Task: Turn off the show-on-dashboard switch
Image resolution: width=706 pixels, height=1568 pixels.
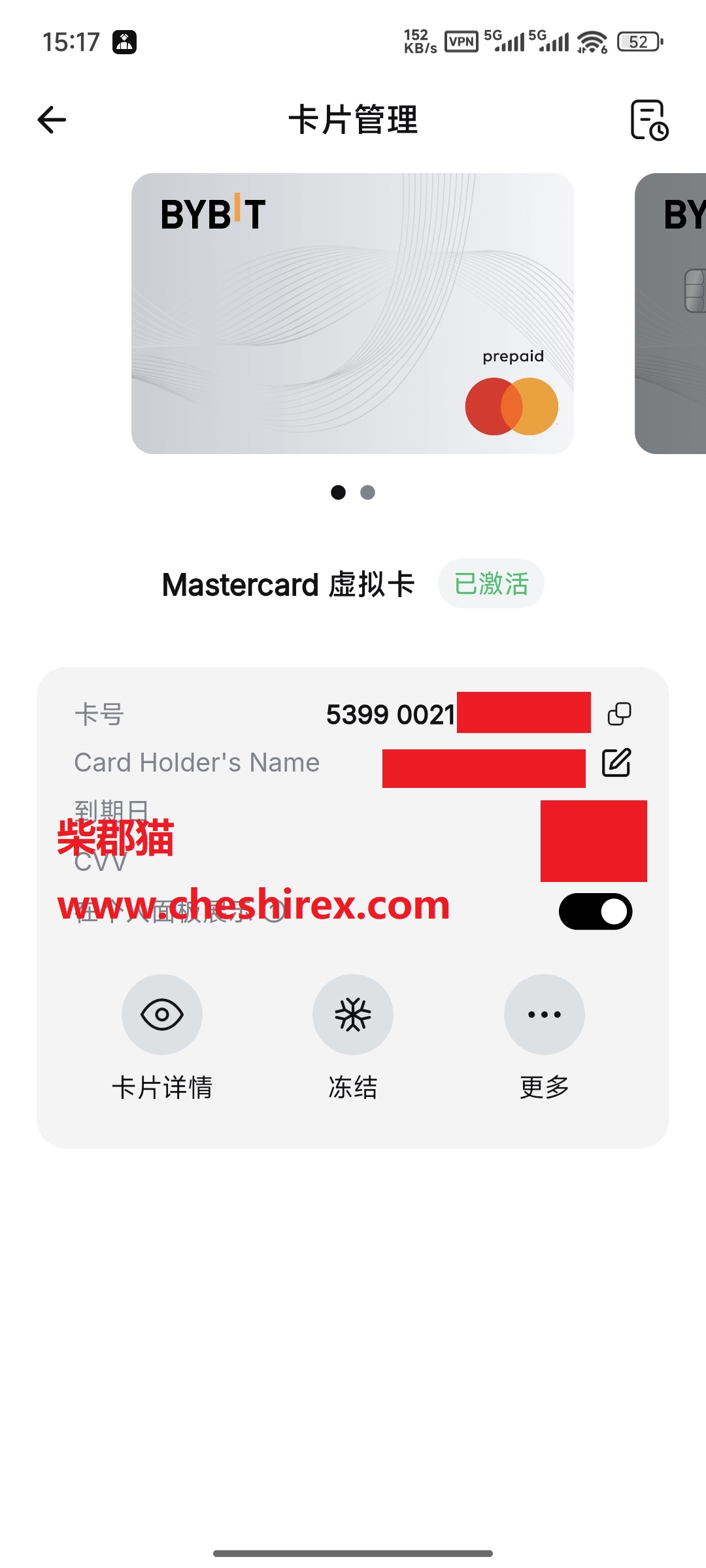Action: 595,911
